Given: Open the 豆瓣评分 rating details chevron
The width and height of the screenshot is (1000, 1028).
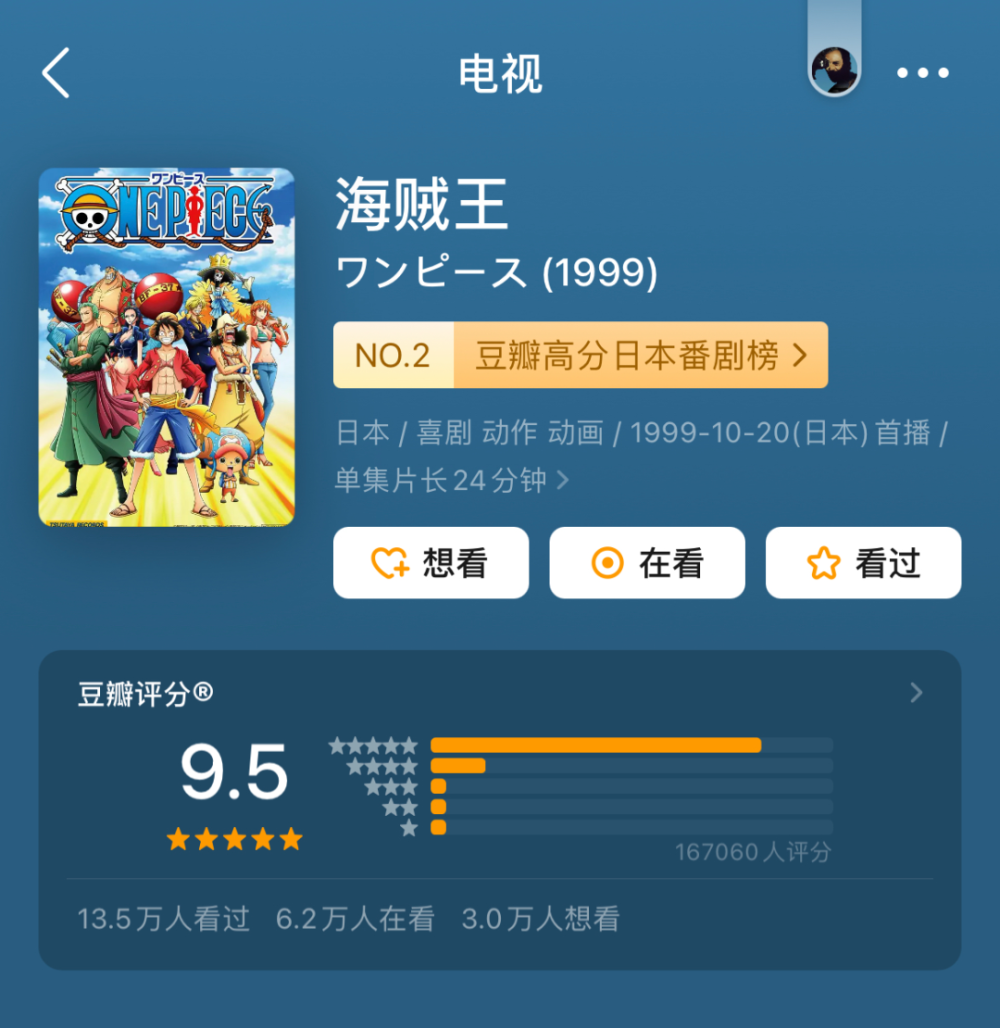Looking at the screenshot, I should [916, 693].
